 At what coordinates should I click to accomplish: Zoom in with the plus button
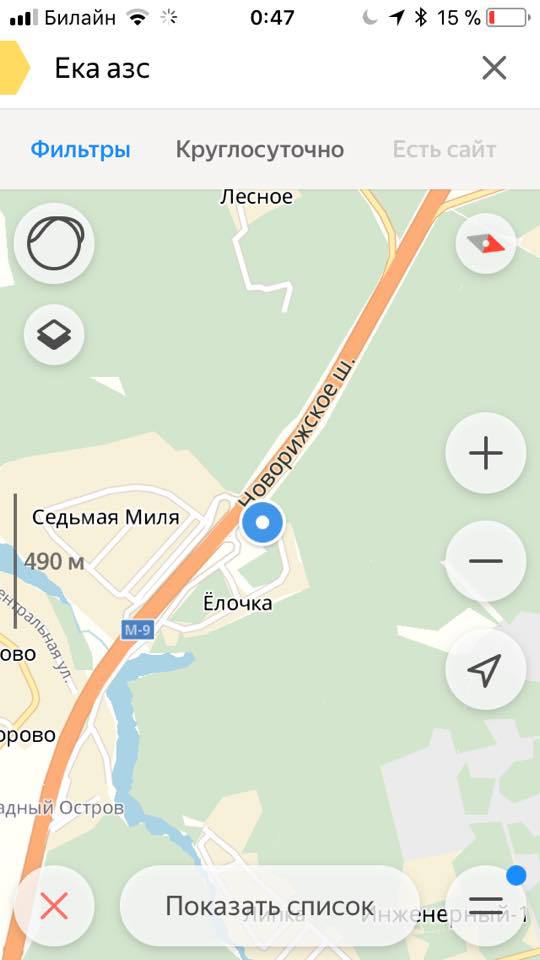pos(486,453)
